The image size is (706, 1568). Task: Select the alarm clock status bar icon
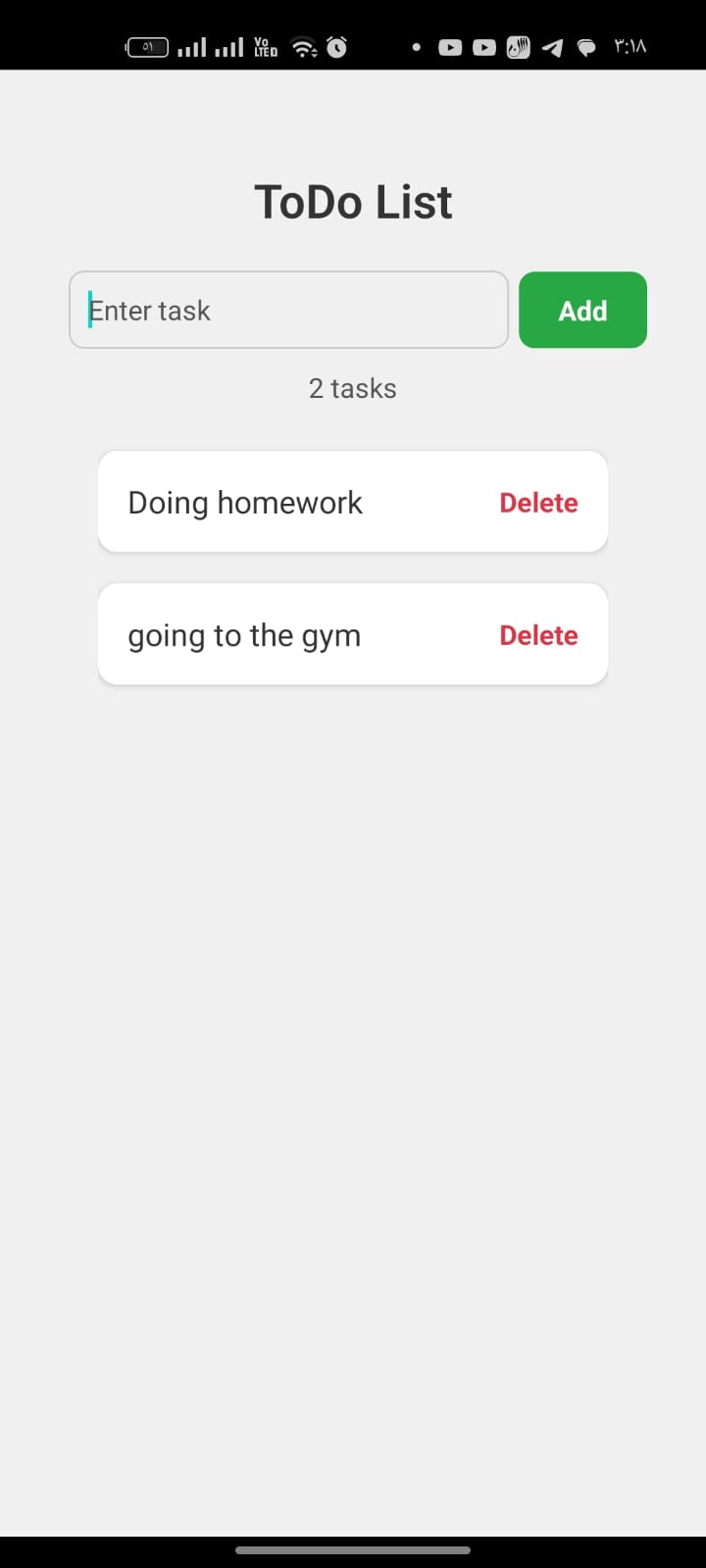(336, 46)
